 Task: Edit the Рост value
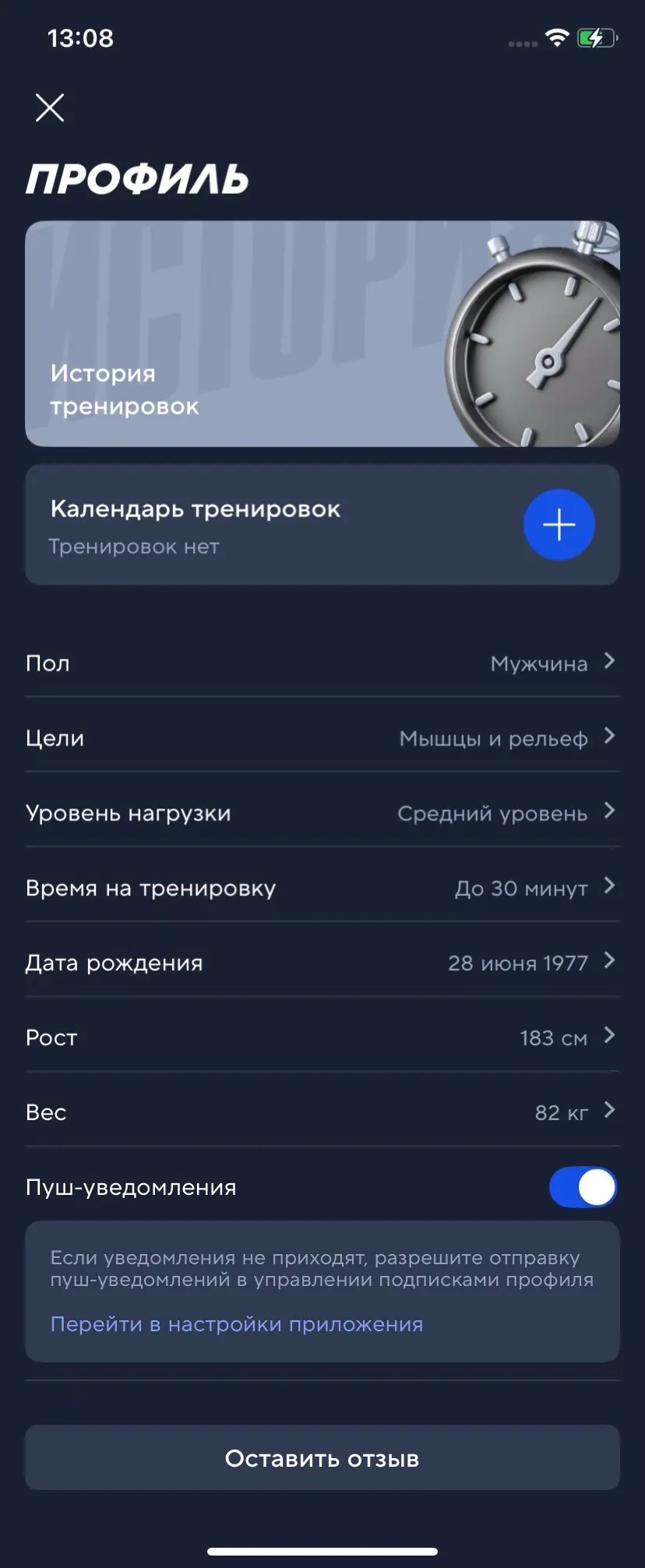click(x=322, y=1037)
